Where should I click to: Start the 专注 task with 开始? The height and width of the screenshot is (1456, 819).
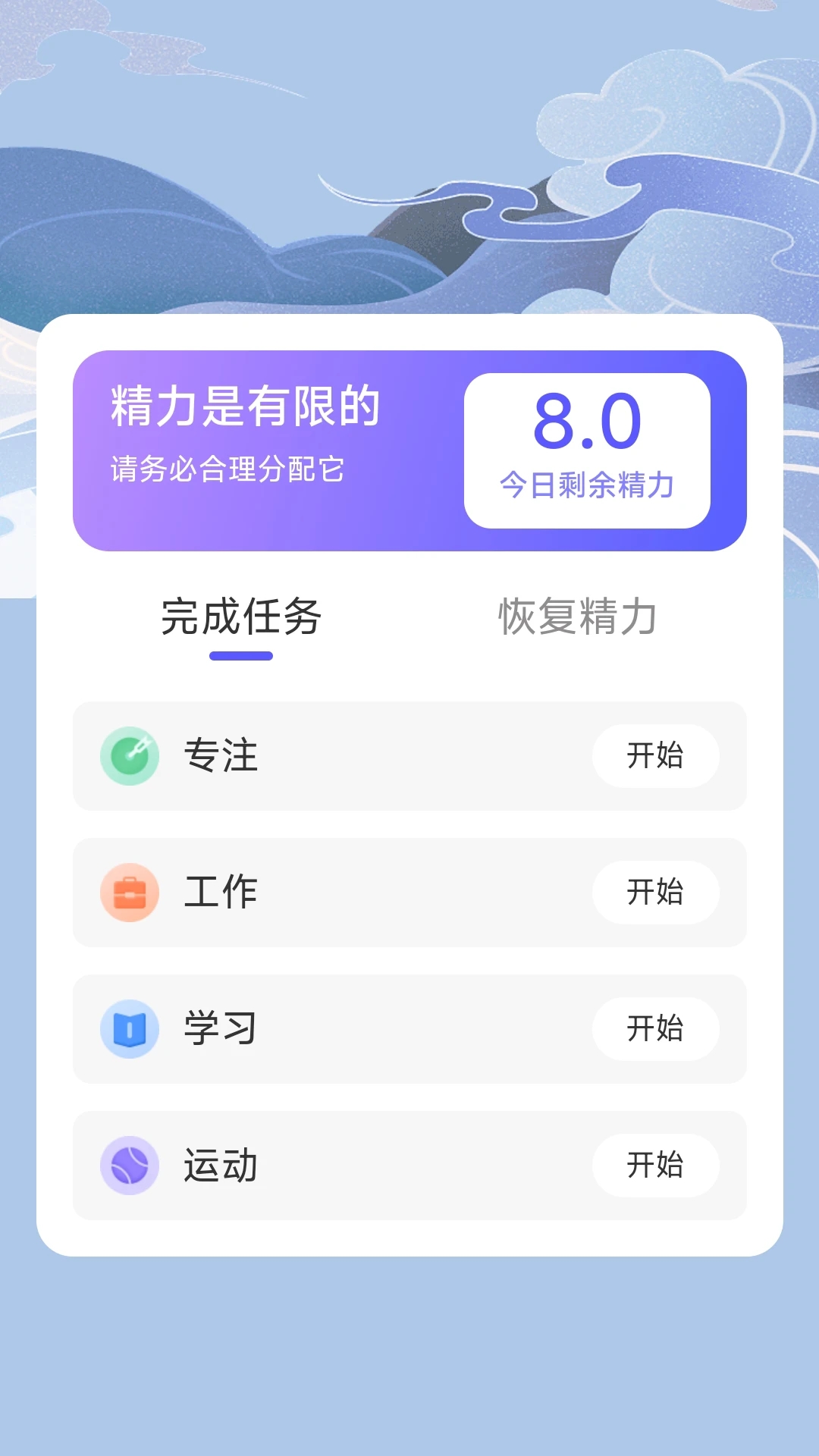tap(655, 757)
